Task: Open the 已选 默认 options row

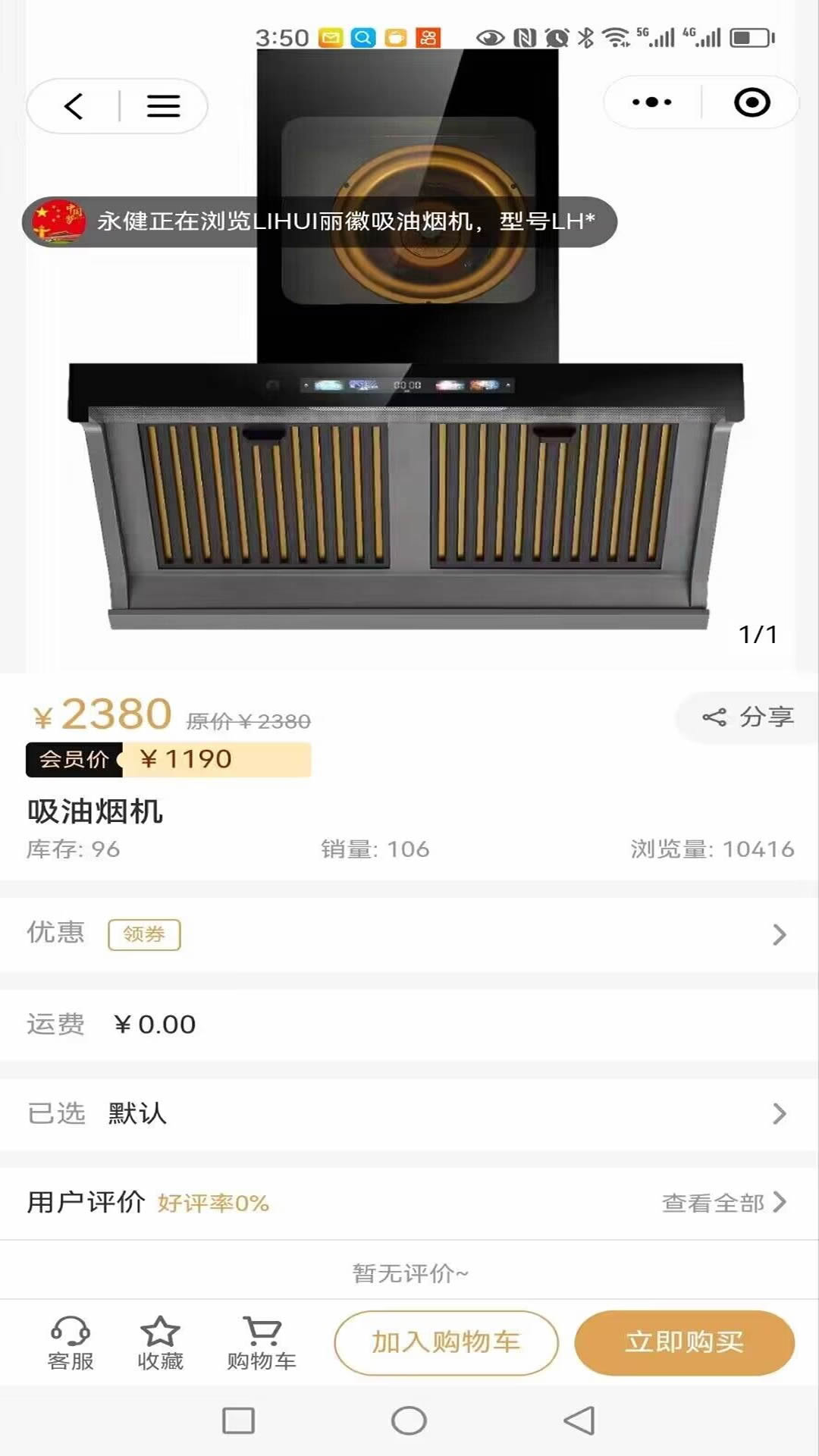Action: click(409, 1113)
